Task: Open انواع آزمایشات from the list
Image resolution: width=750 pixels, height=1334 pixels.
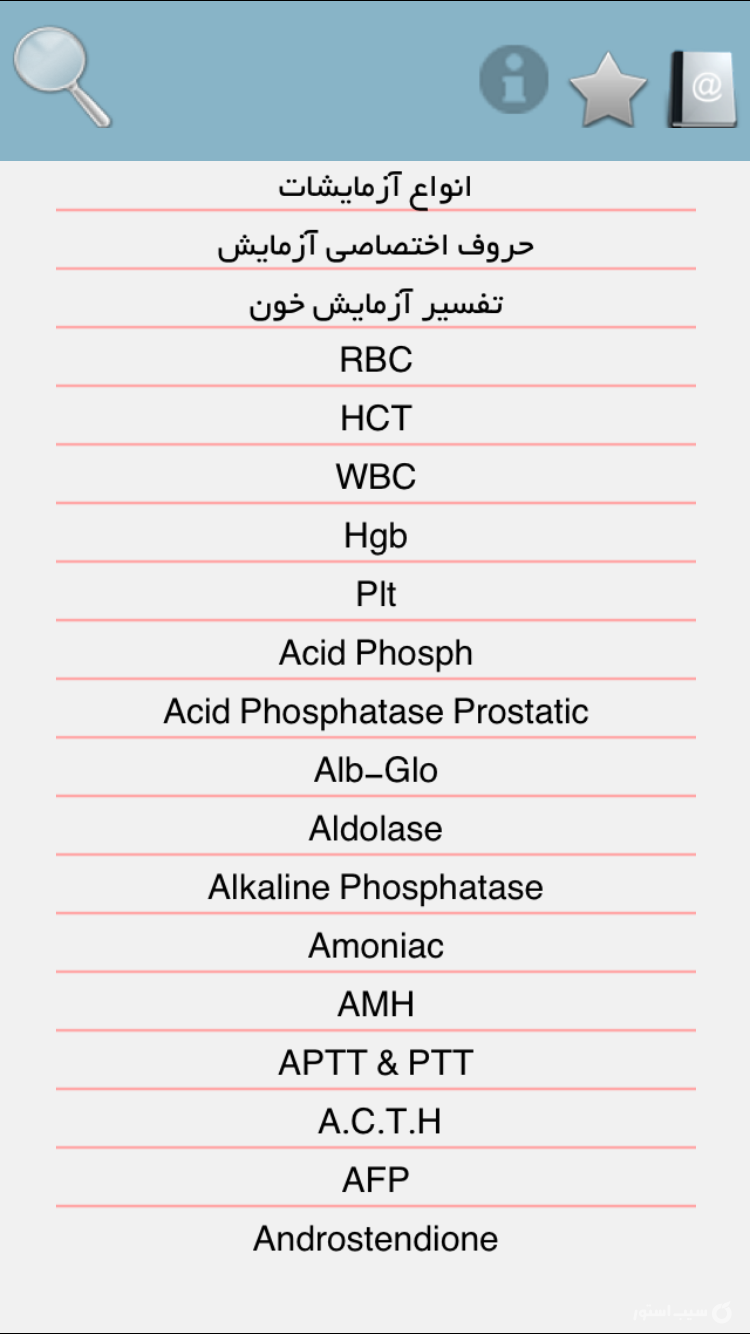Action: pos(375,184)
